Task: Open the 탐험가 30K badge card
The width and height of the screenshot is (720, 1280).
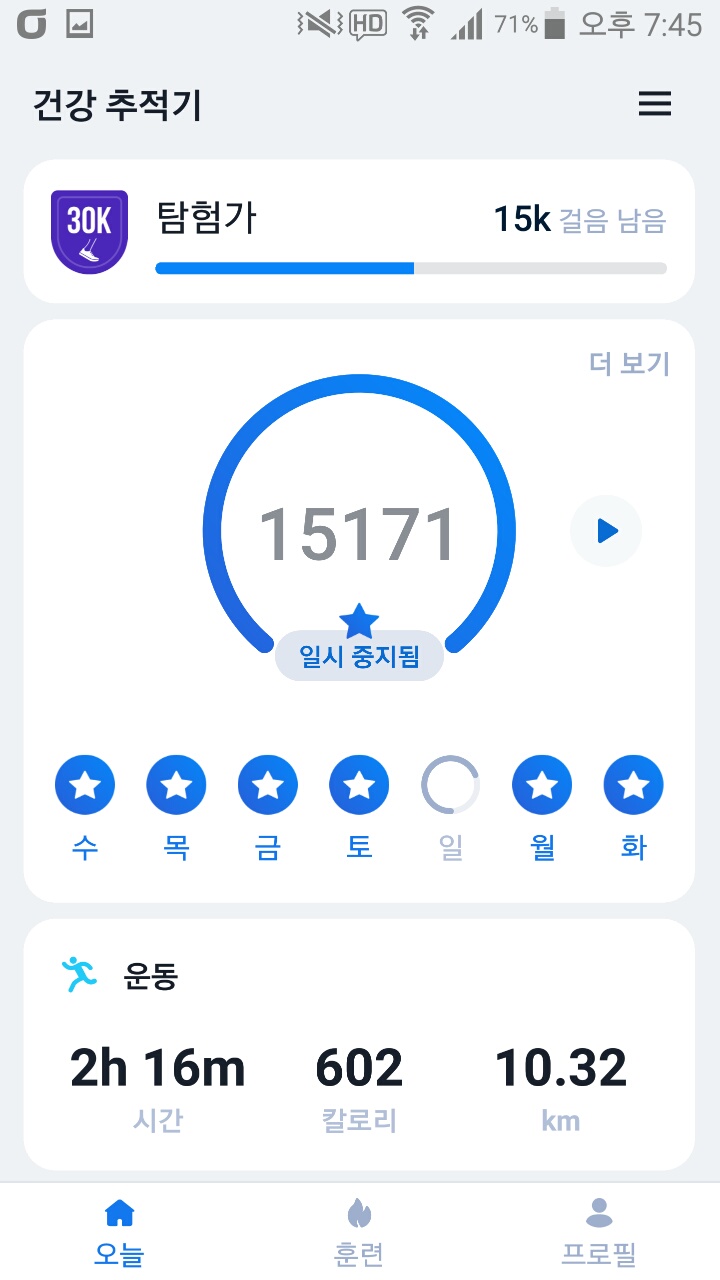Action: 359,231
